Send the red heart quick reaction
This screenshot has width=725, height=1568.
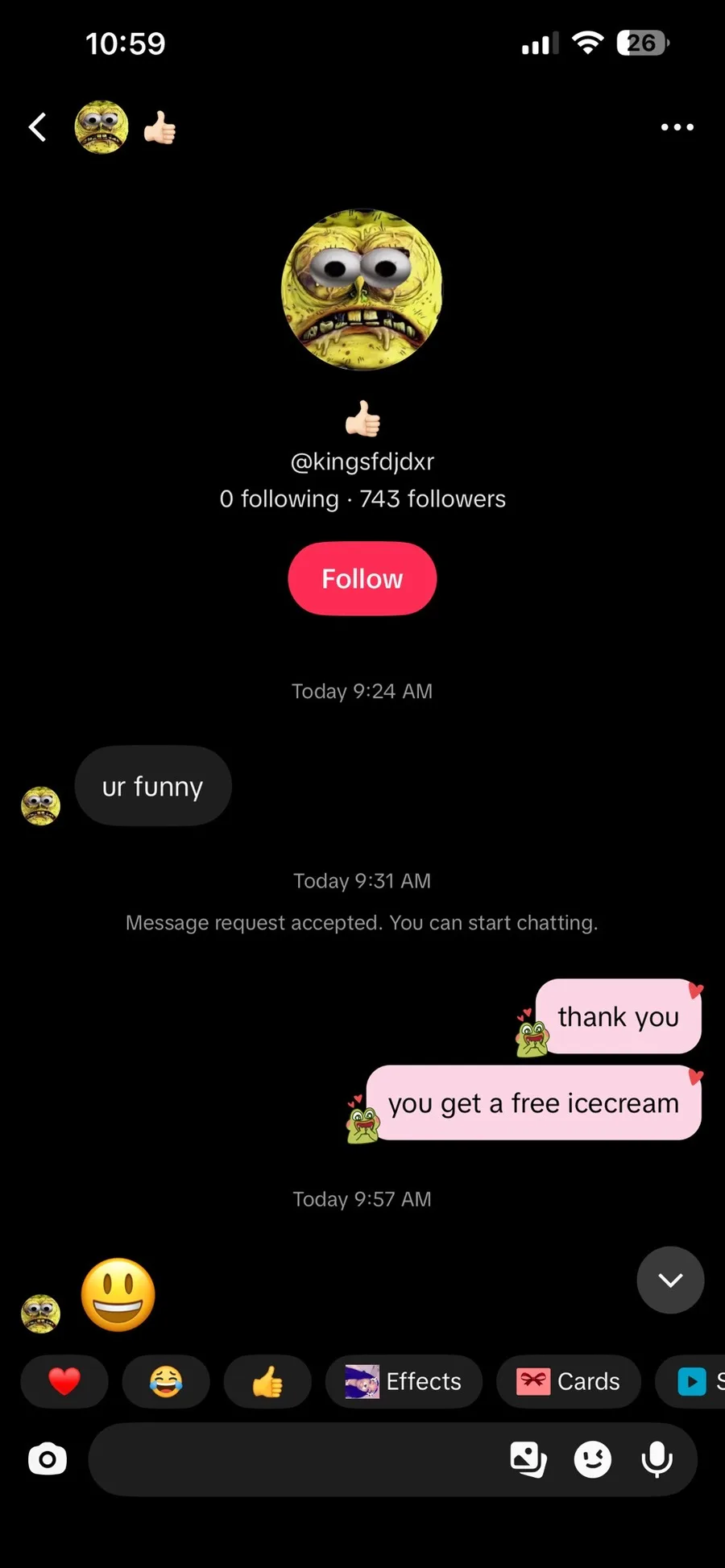click(64, 1381)
